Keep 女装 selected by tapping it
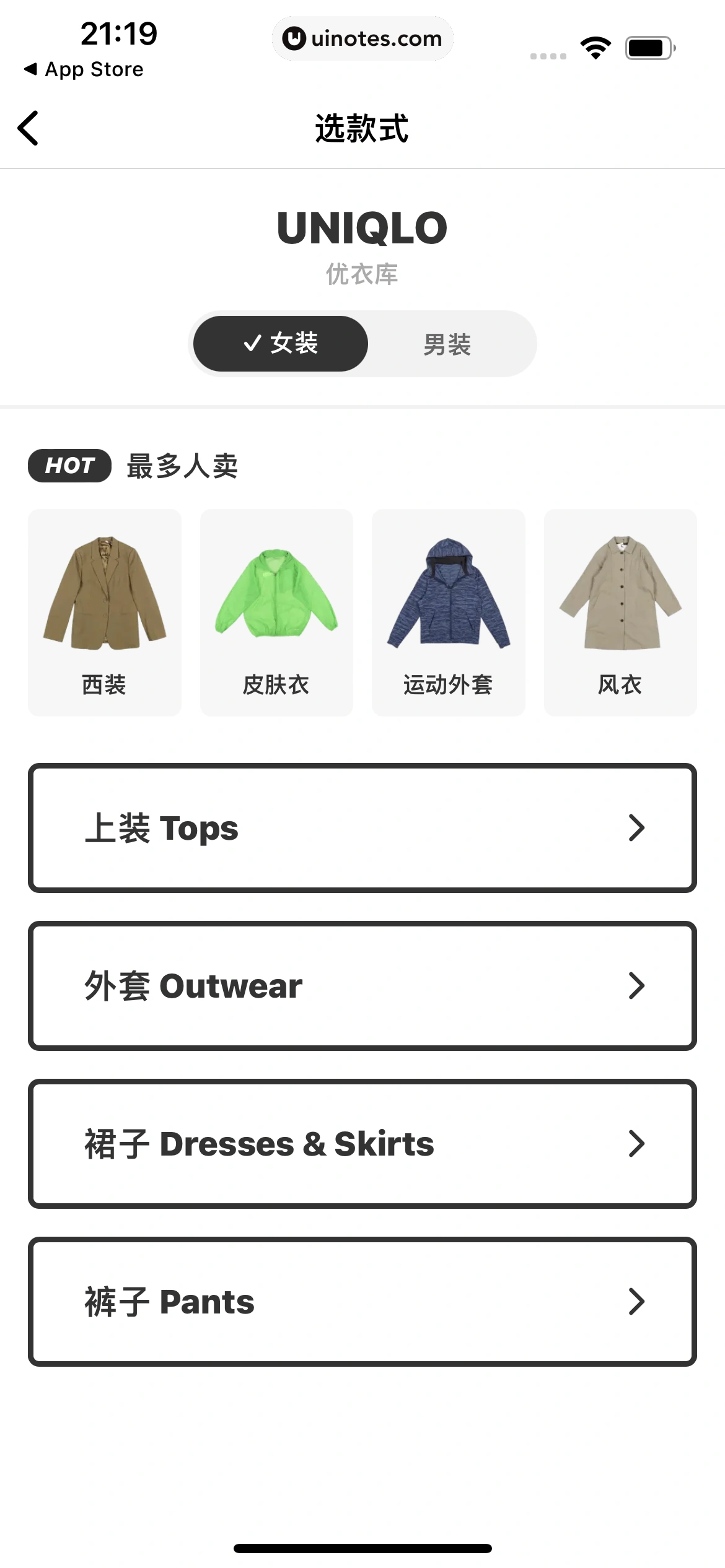Screen dimensions: 725x1568 pyautogui.click(x=280, y=342)
